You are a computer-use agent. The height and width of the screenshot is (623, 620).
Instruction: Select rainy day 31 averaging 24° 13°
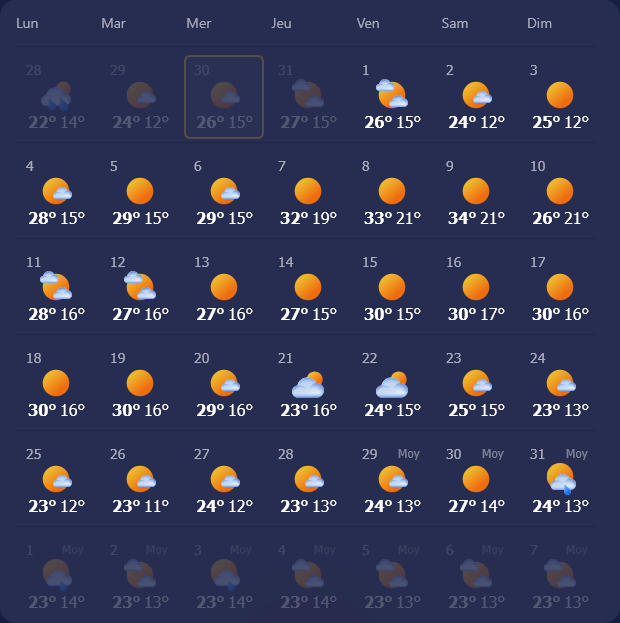tap(559, 480)
